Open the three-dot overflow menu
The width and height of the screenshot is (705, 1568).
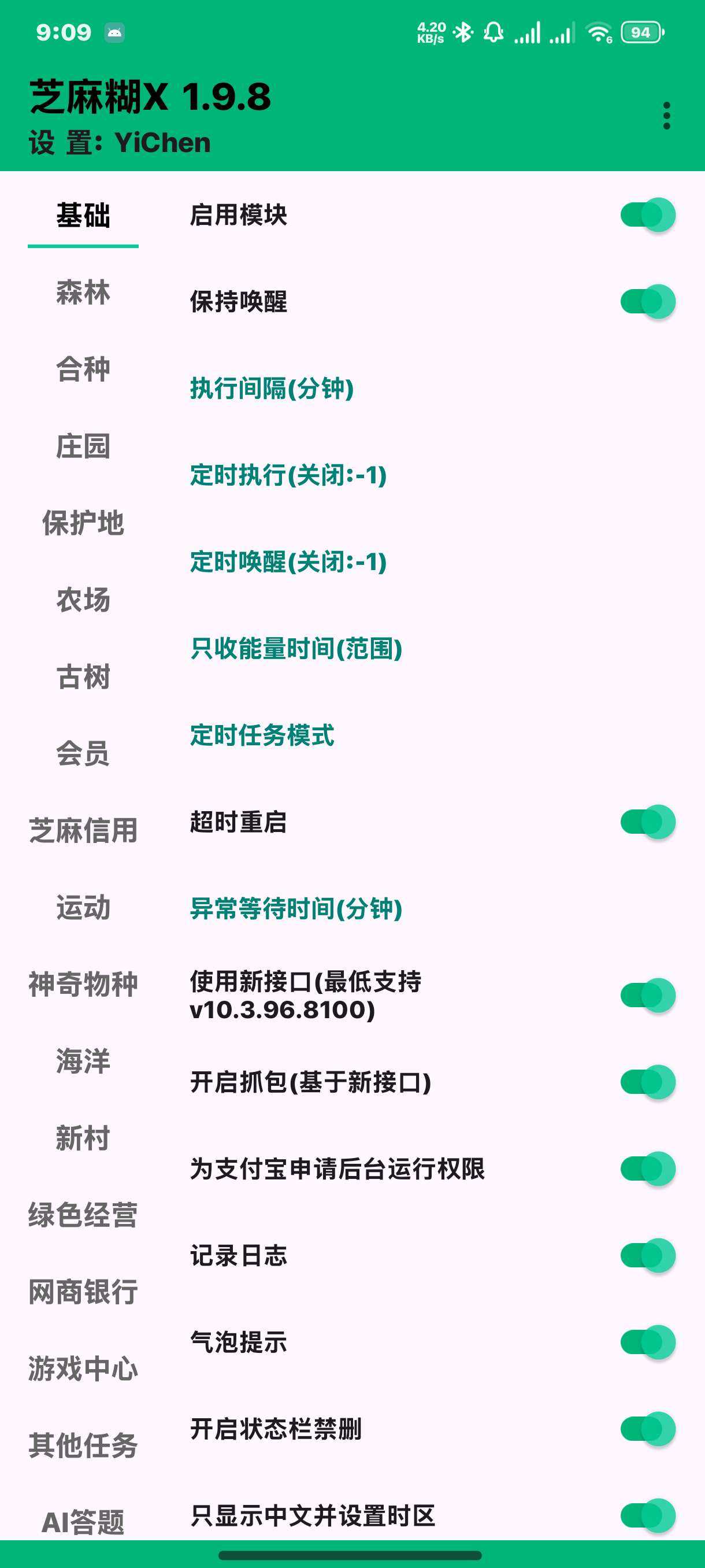click(x=667, y=116)
